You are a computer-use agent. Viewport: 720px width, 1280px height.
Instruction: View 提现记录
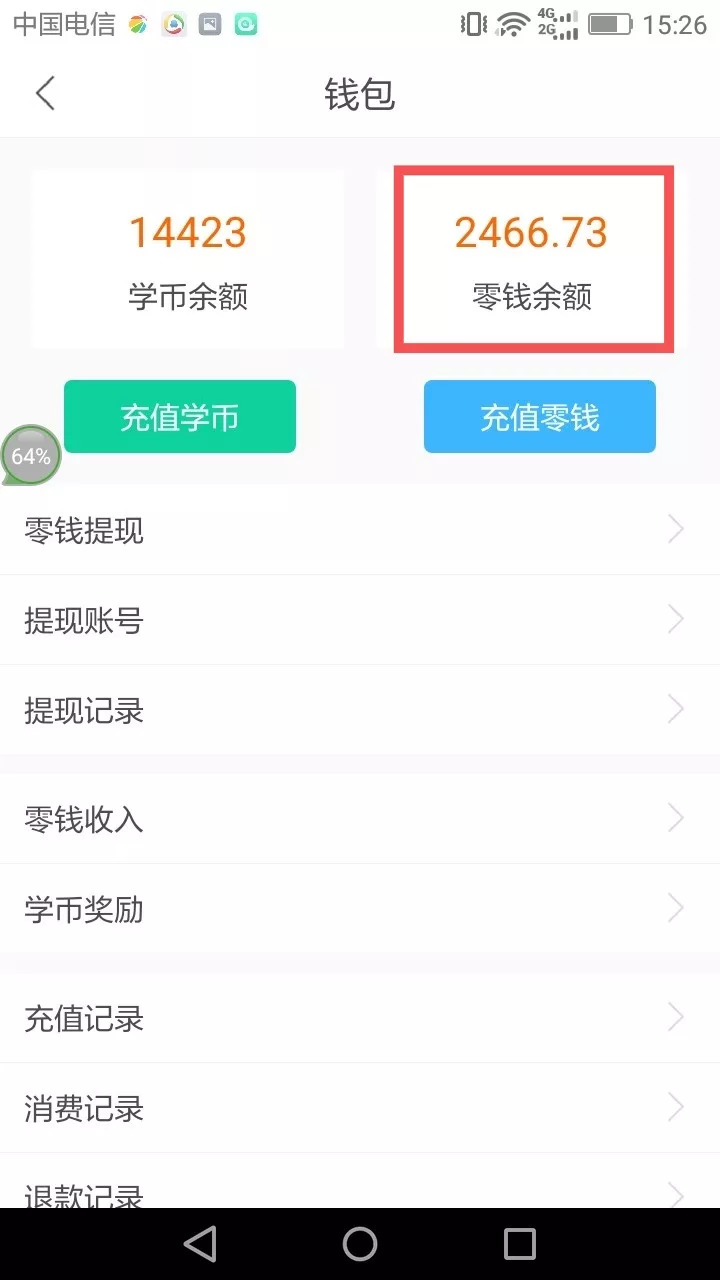(360, 710)
